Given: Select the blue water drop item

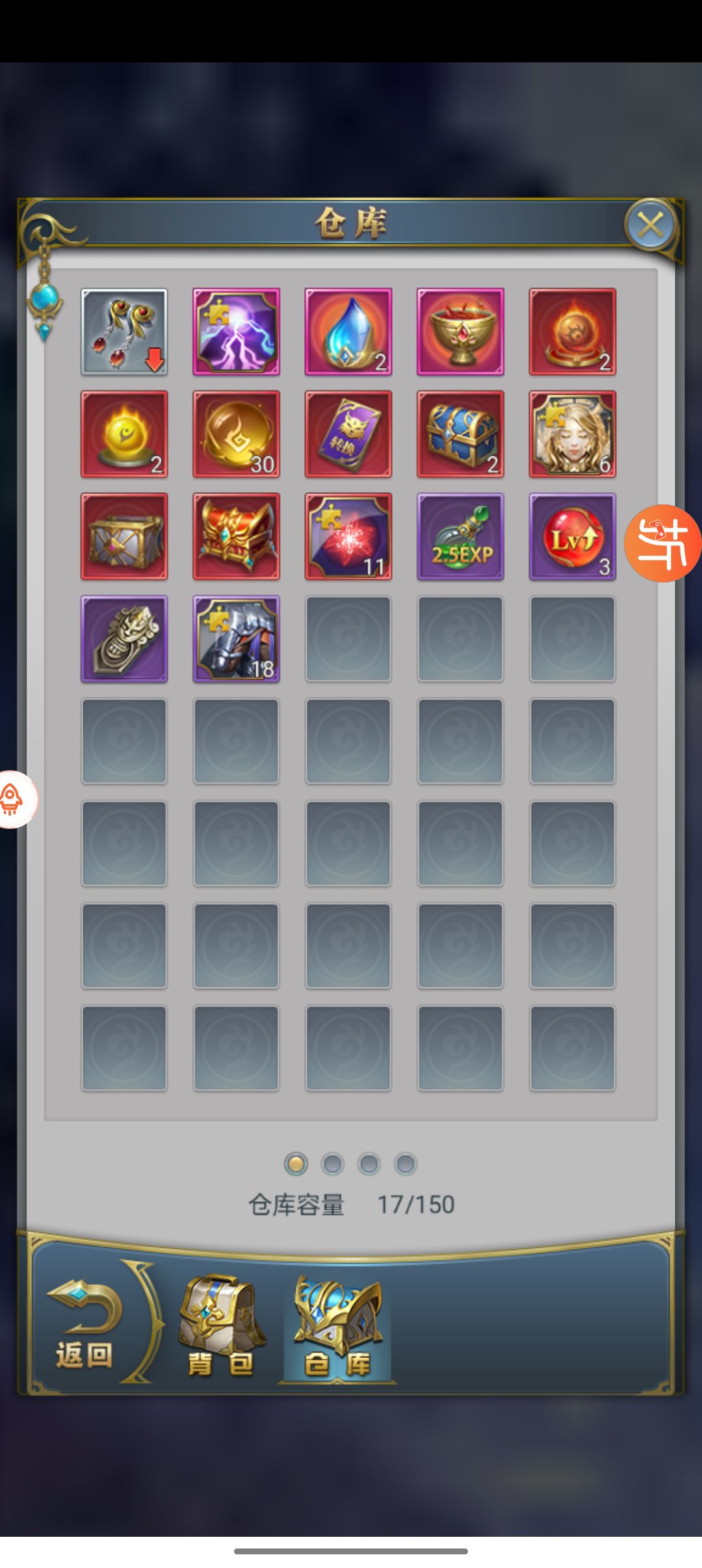Looking at the screenshot, I should tap(348, 332).
